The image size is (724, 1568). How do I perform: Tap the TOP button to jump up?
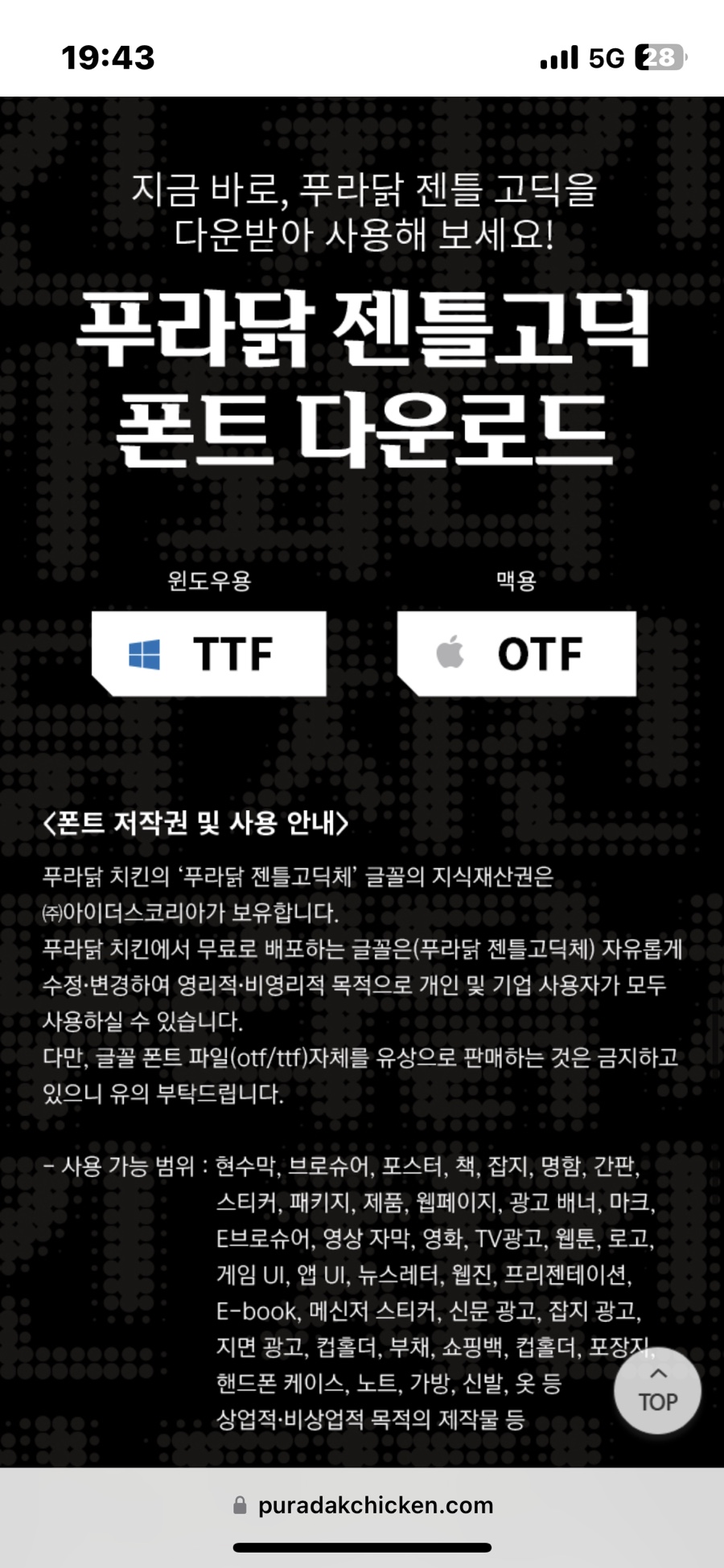pos(657,1391)
